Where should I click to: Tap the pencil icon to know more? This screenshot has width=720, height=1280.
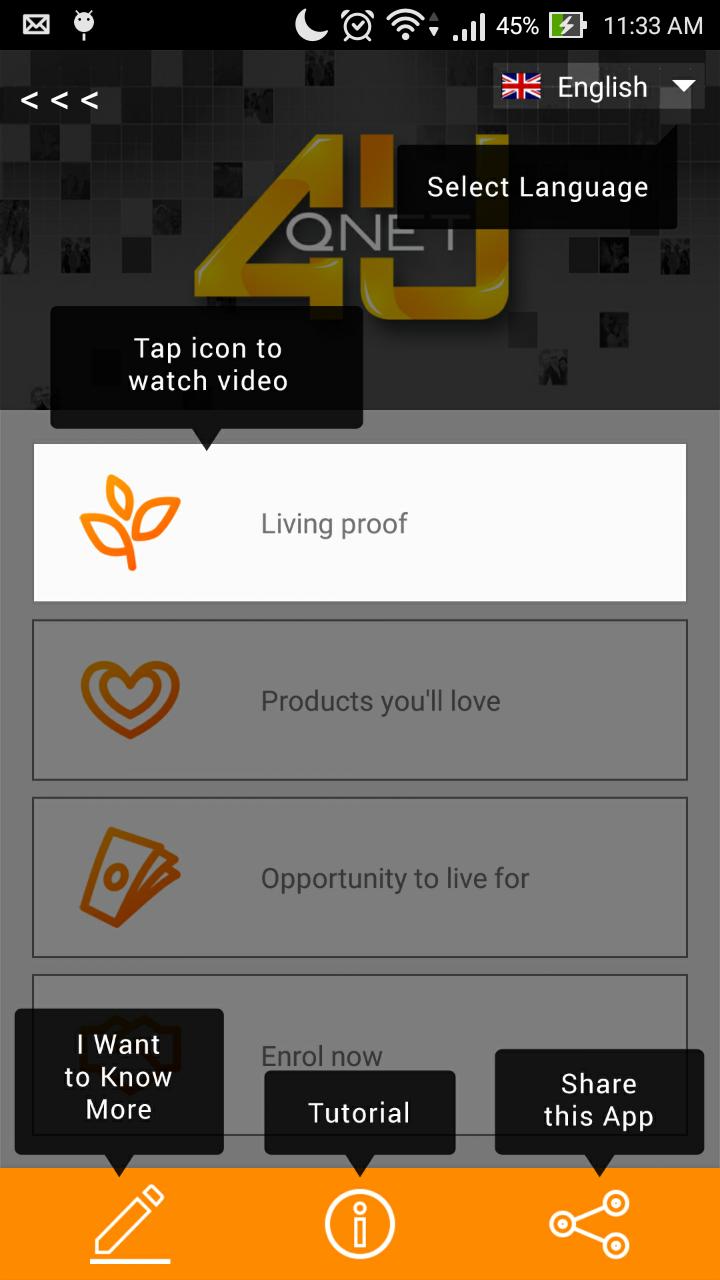point(129,1224)
